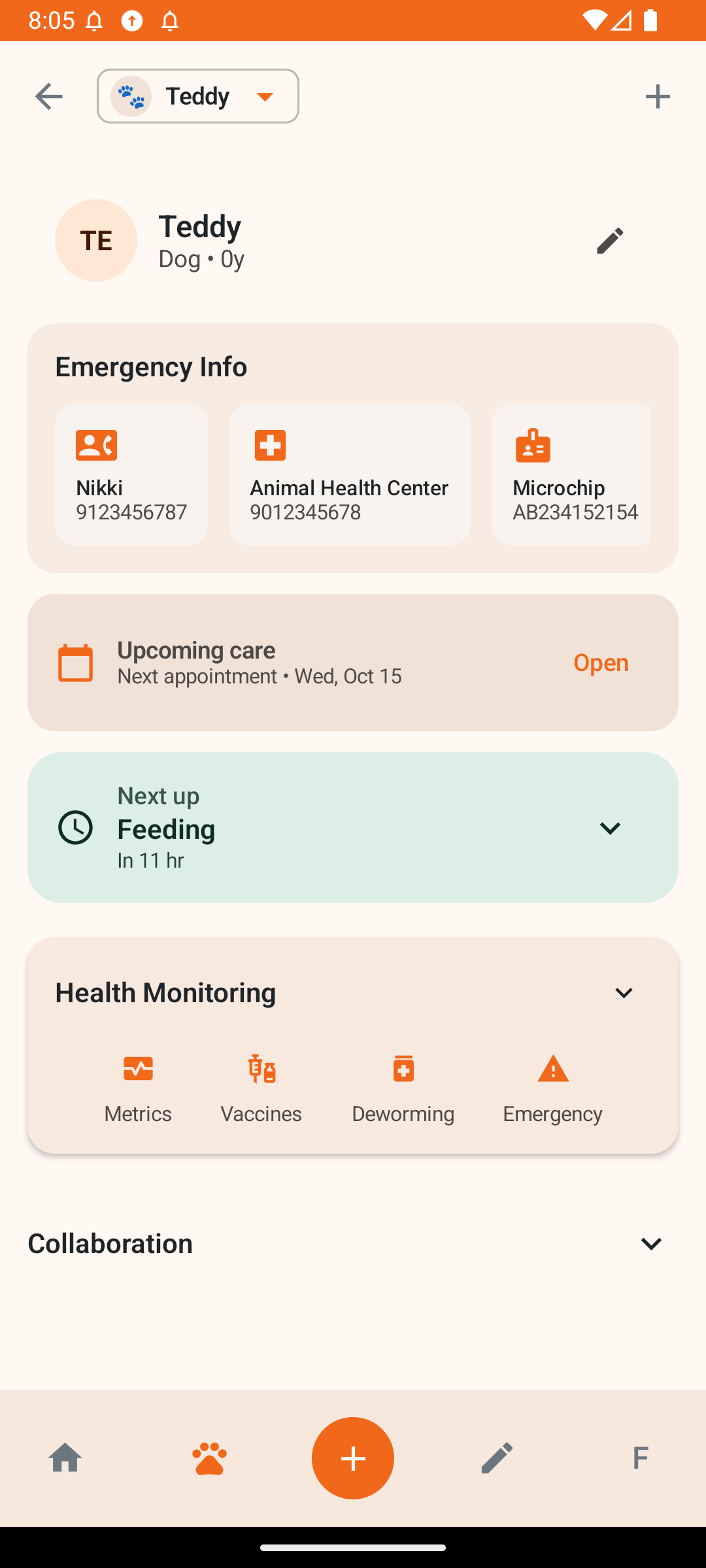Tap the F label in bottom navigation
The height and width of the screenshot is (1568, 706).
(640, 1458)
